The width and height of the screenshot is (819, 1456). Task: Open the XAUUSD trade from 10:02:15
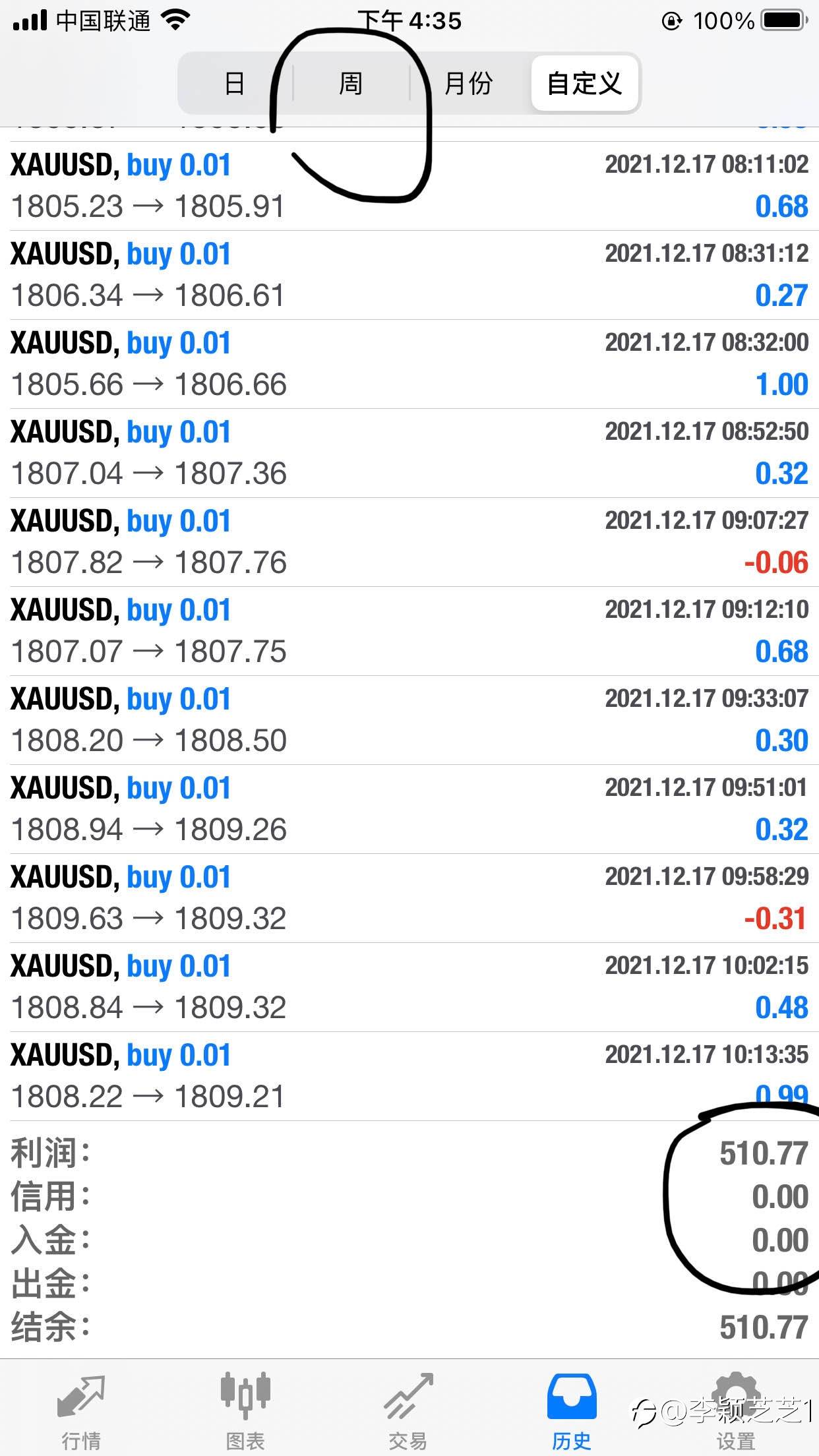pos(409,987)
